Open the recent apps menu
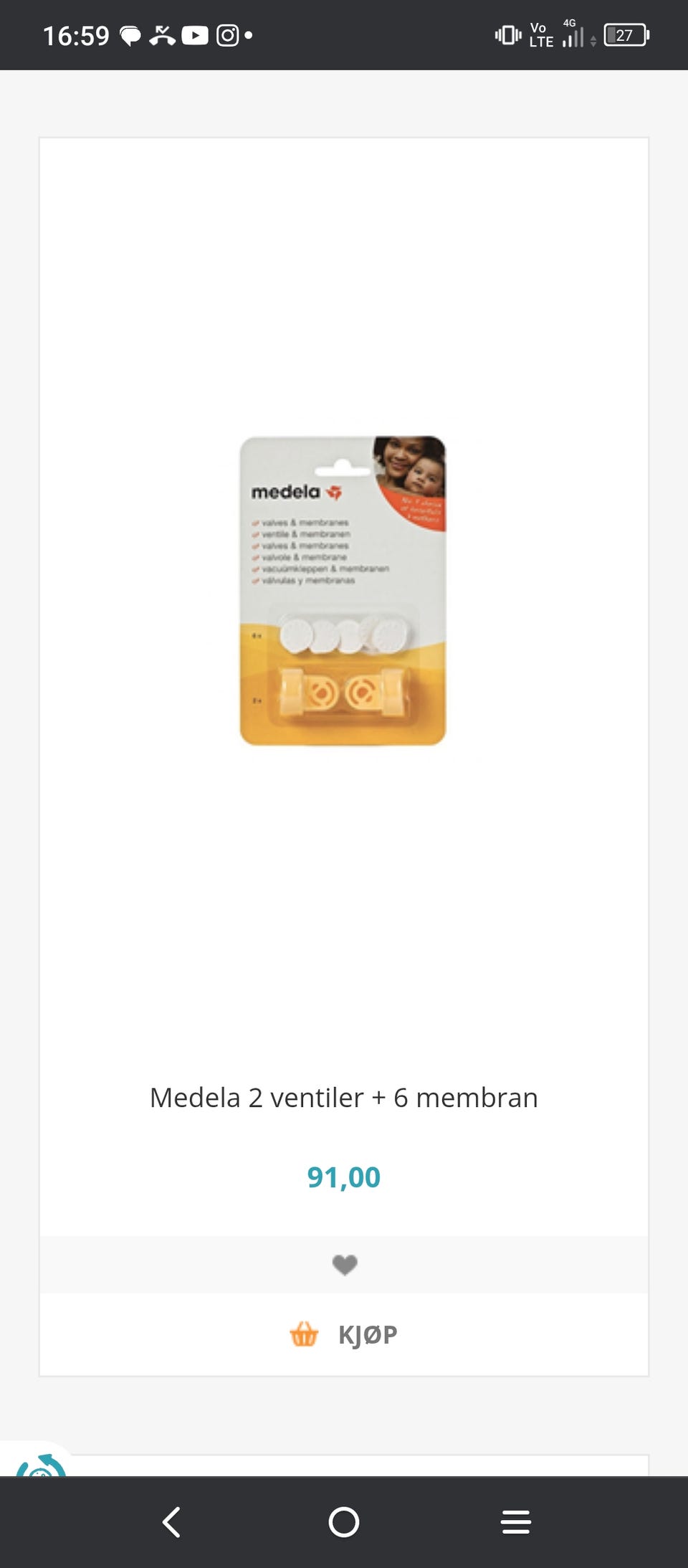This screenshot has height=1568, width=688. (516, 1521)
